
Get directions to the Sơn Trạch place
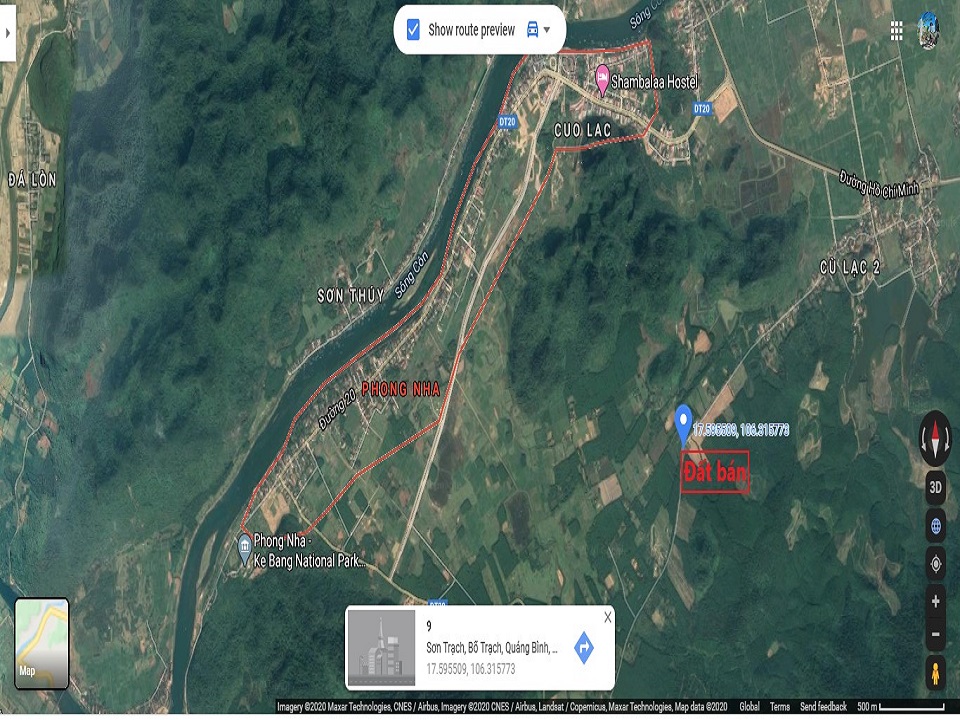[584, 648]
